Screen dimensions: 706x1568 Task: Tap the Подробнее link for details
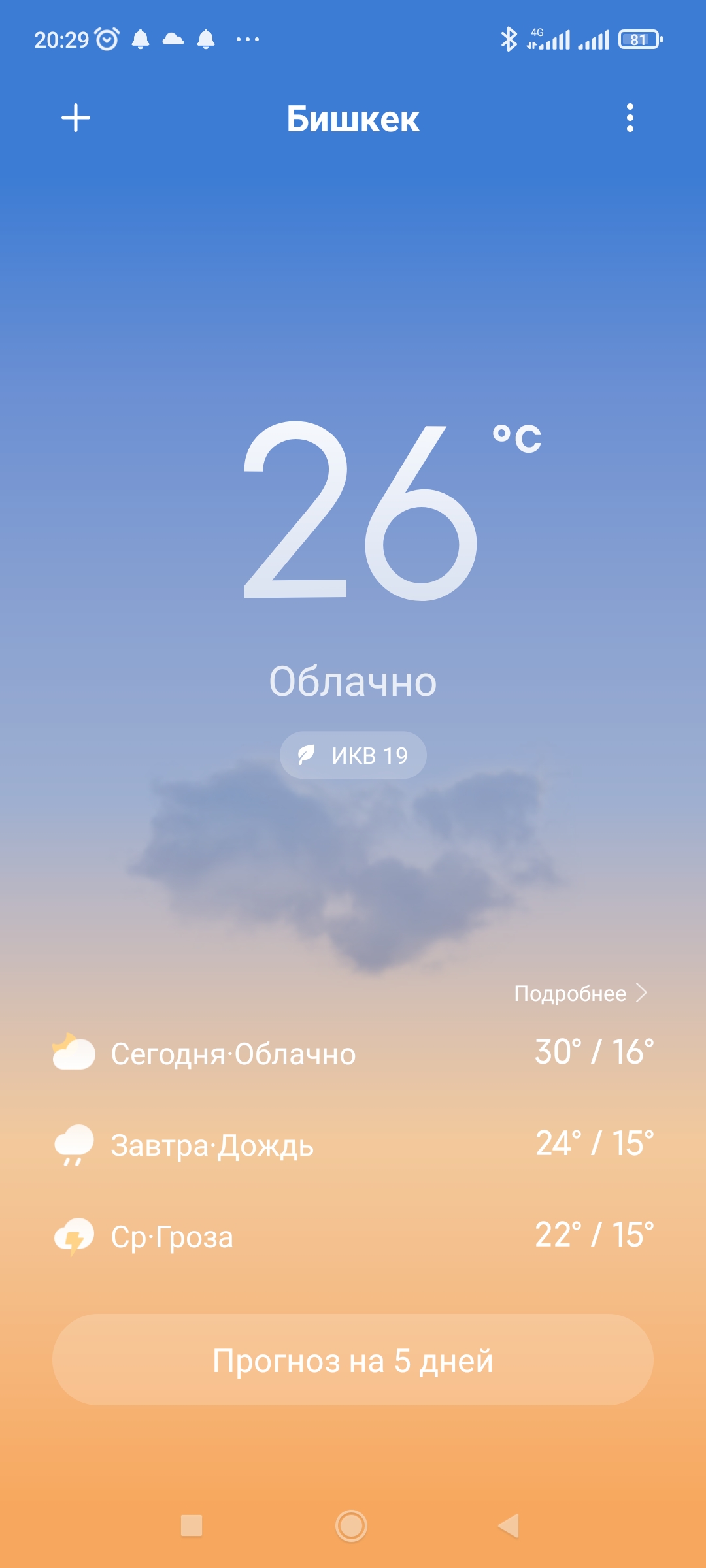coord(580,994)
